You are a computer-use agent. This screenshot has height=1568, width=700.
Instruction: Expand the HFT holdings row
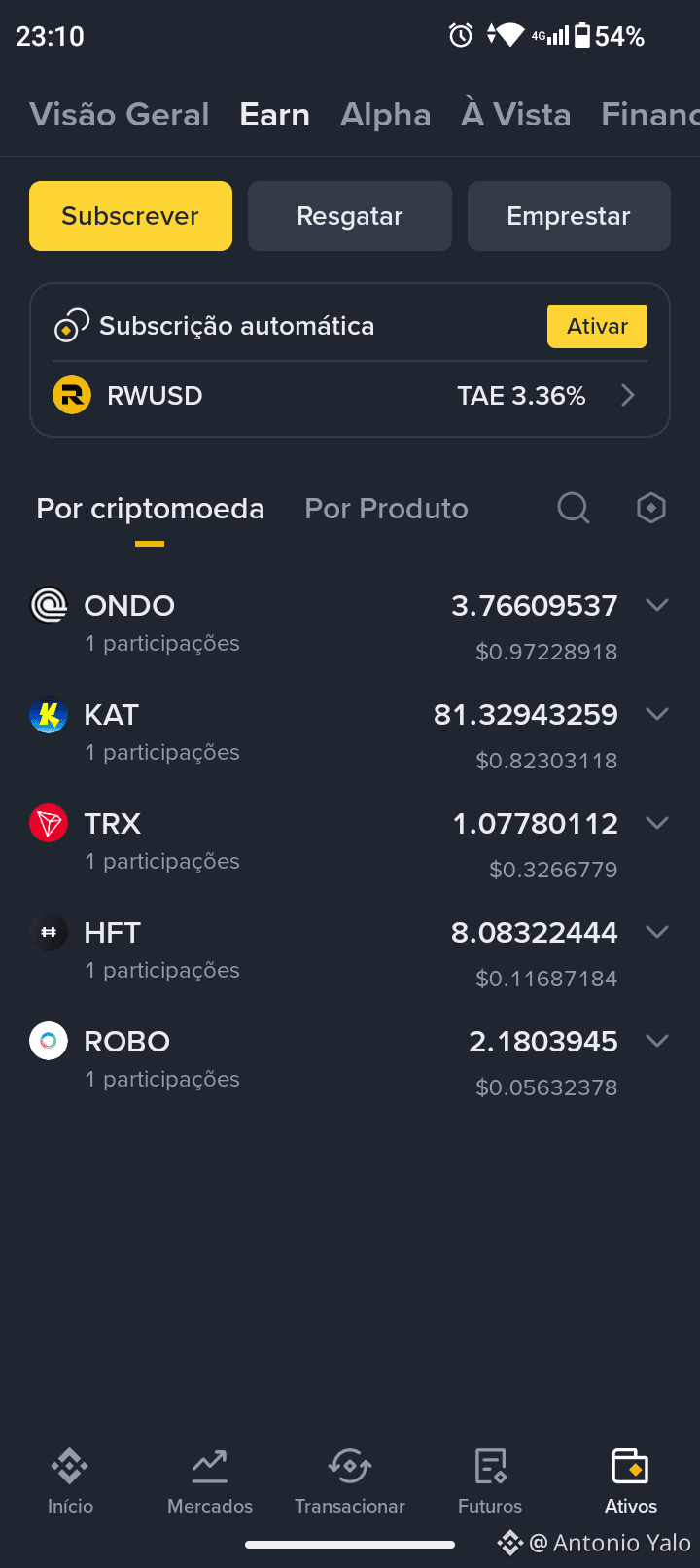coord(350,951)
